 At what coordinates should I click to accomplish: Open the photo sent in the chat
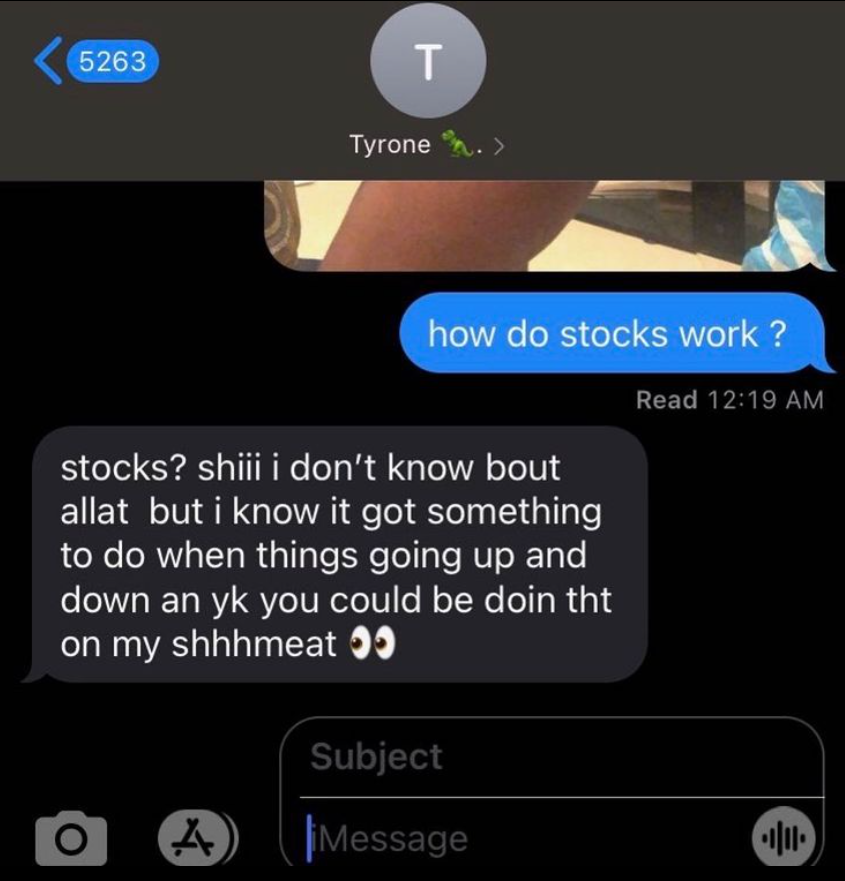tap(545, 225)
